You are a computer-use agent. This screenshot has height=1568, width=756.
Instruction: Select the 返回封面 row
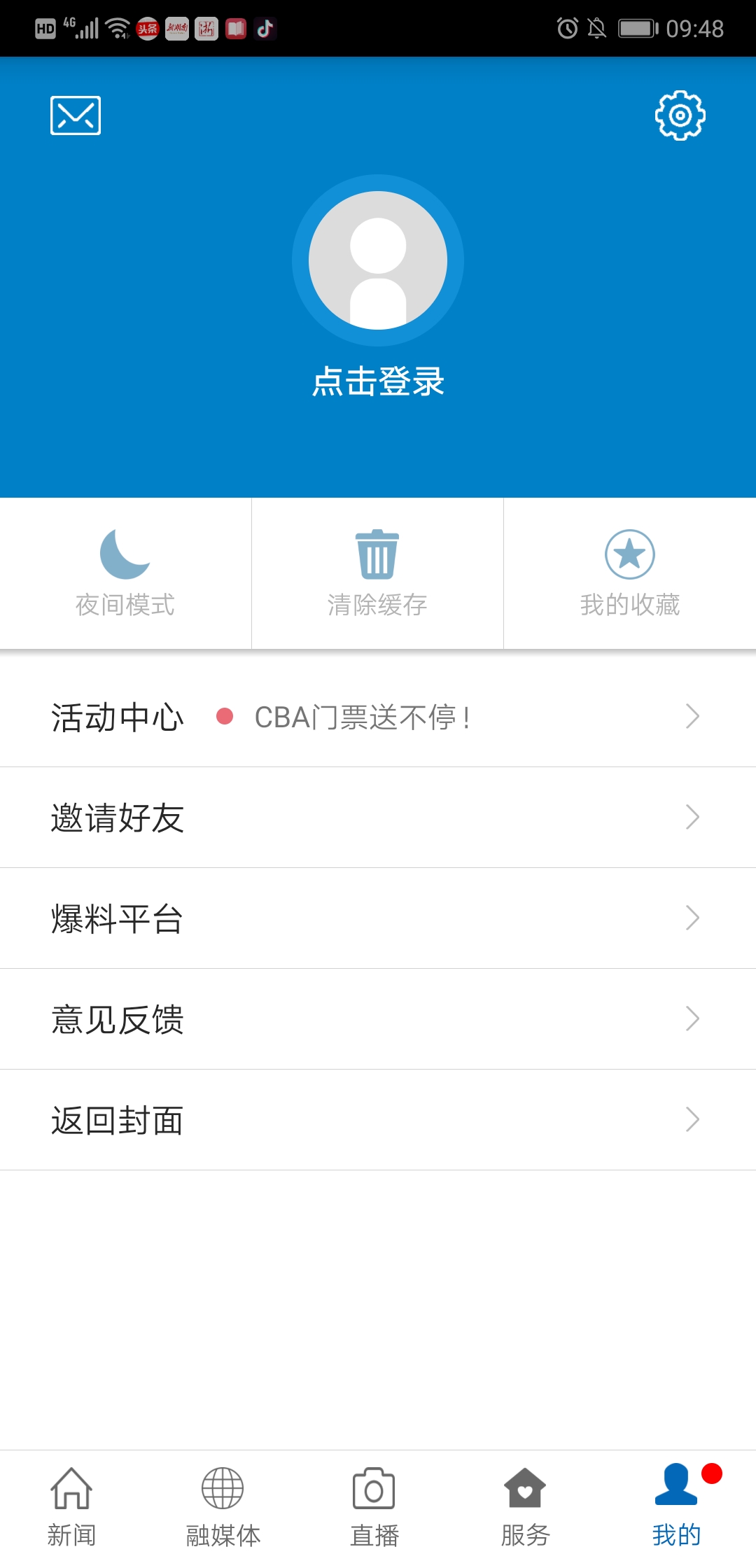[x=378, y=1120]
